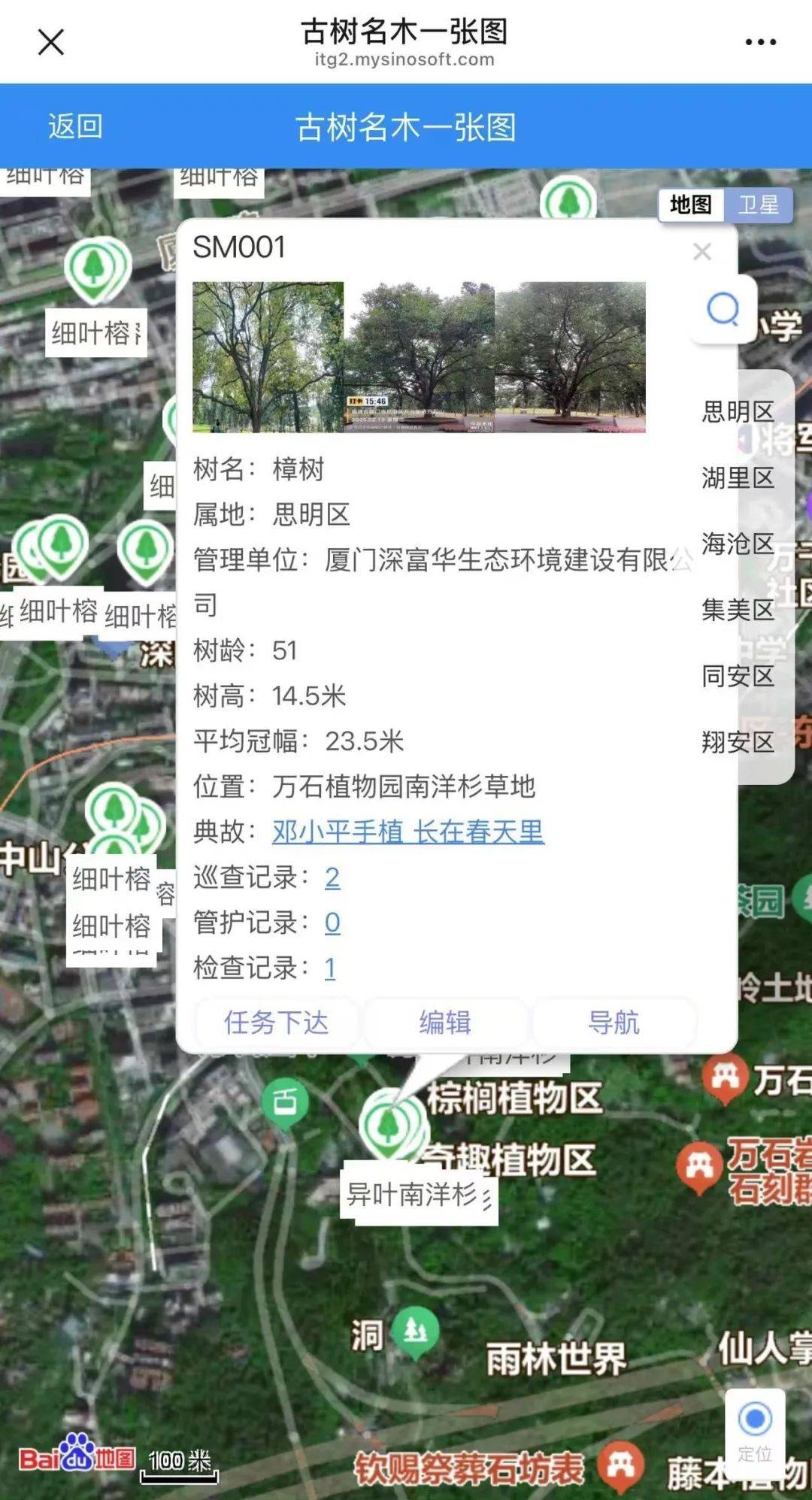The width and height of the screenshot is (812, 1500).
Task: Dismiss the SM001 tree info popup
Action: pos(701,251)
